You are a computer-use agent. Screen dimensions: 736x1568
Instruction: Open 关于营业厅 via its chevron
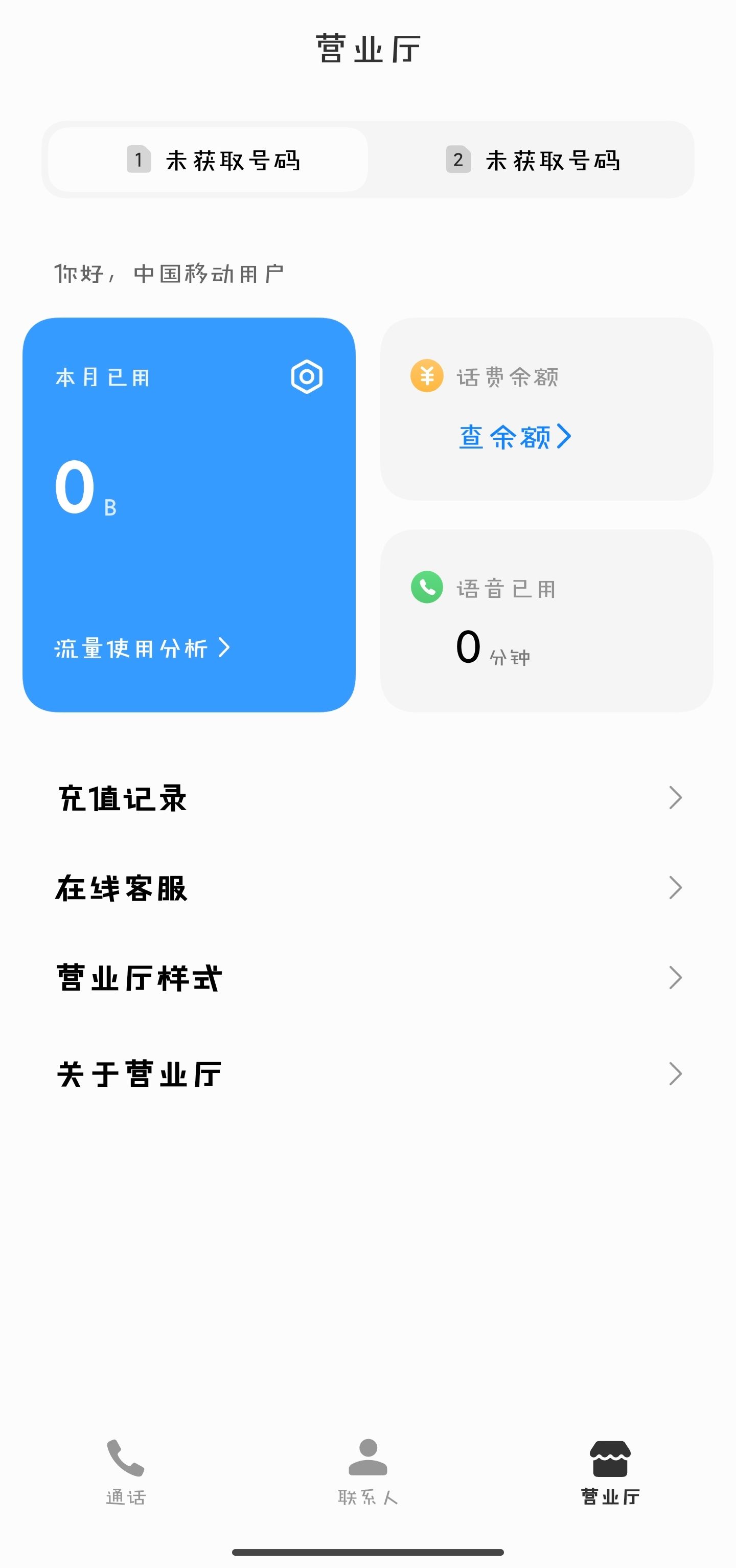click(x=675, y=1073)
